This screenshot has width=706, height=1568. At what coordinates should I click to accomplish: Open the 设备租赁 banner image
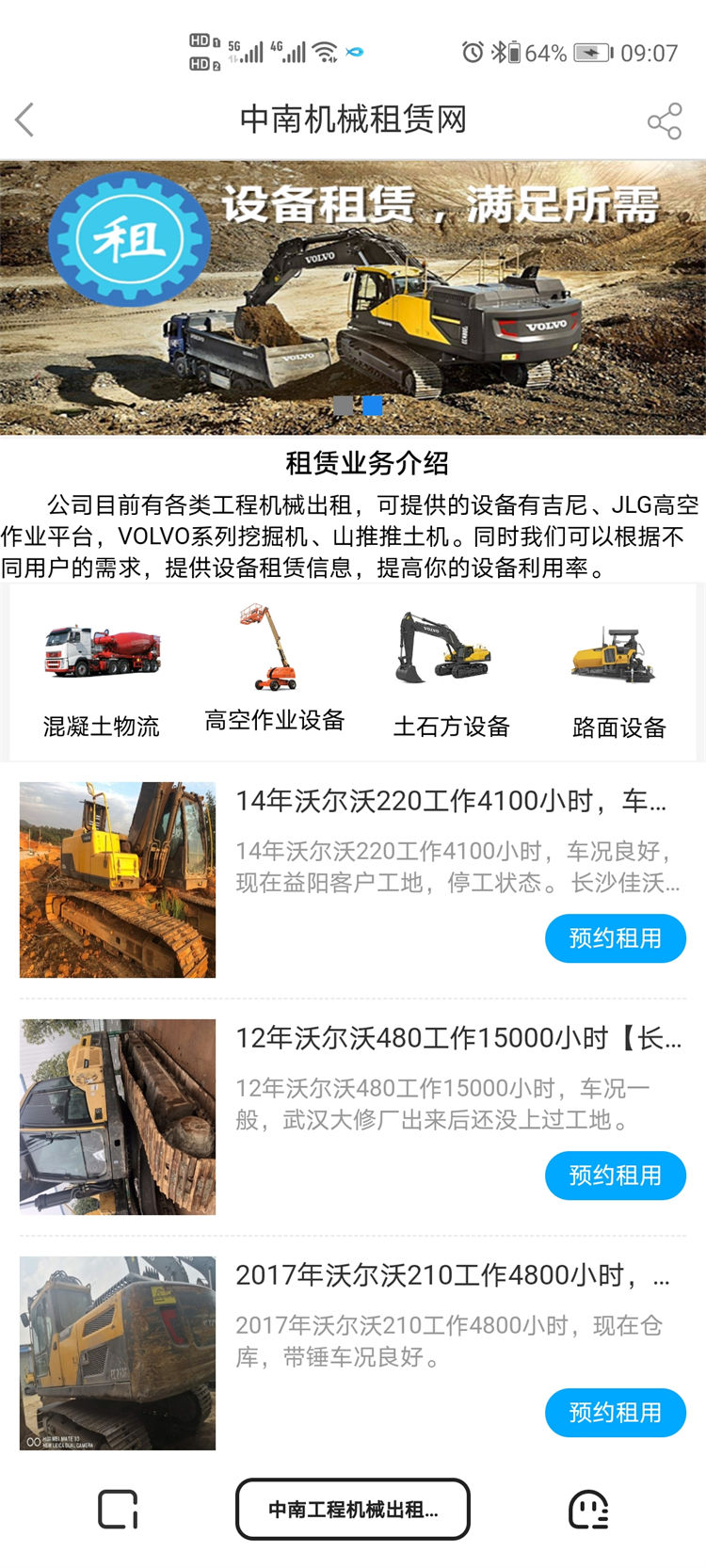(x=353, y=297)
